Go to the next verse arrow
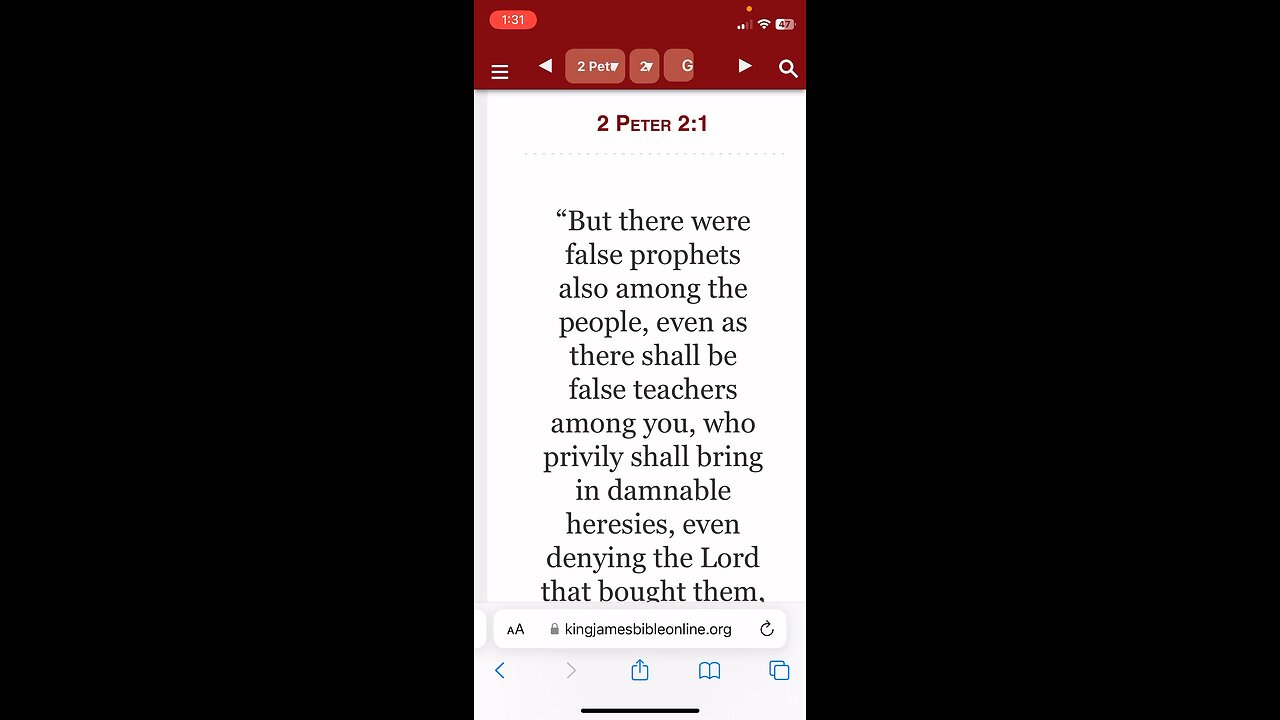Viewport: 1280px width, 720px height. [745, 66]
